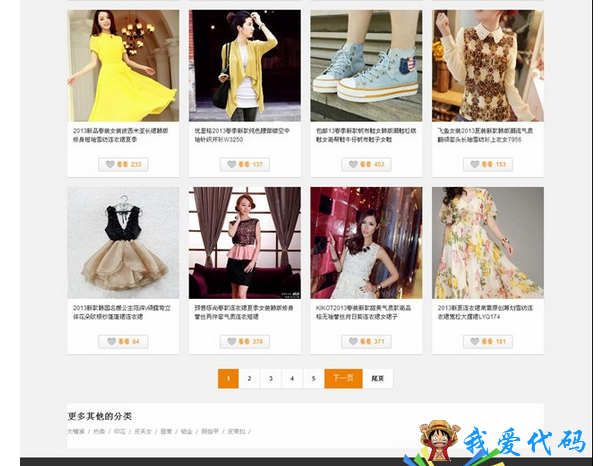This screenshot has height=466, width=603.
Task: Like the item with 84 likes
Action: [123, 341]
